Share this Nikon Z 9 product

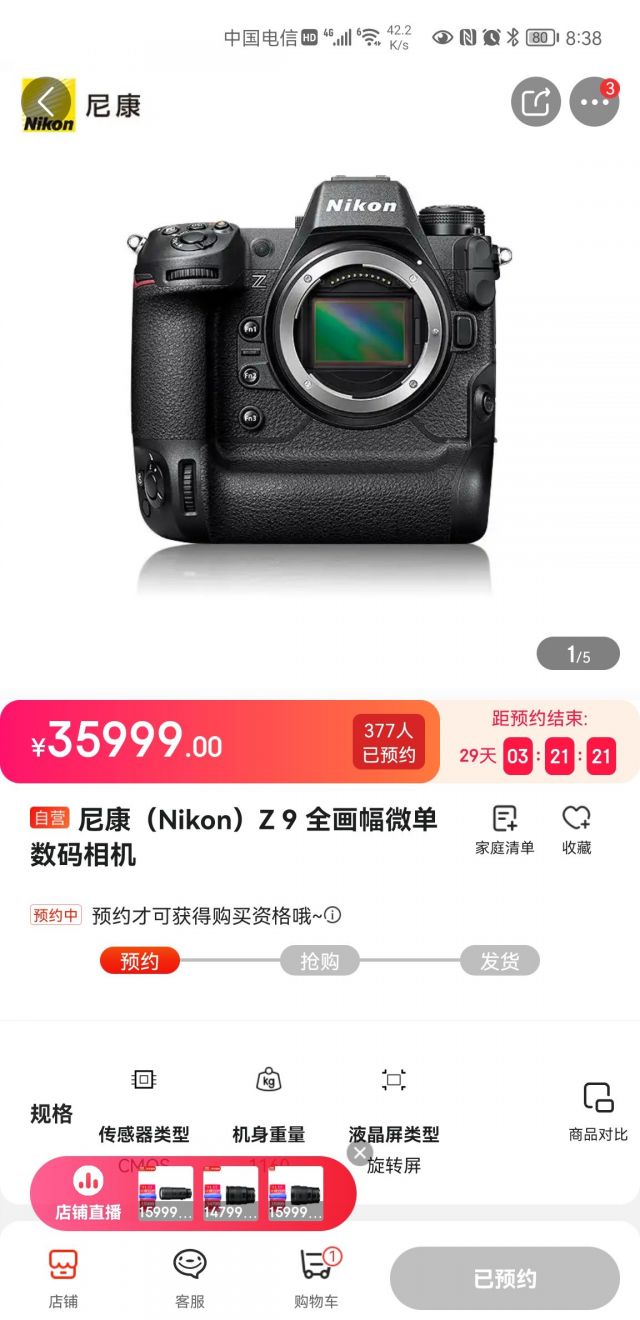[536, 102]
